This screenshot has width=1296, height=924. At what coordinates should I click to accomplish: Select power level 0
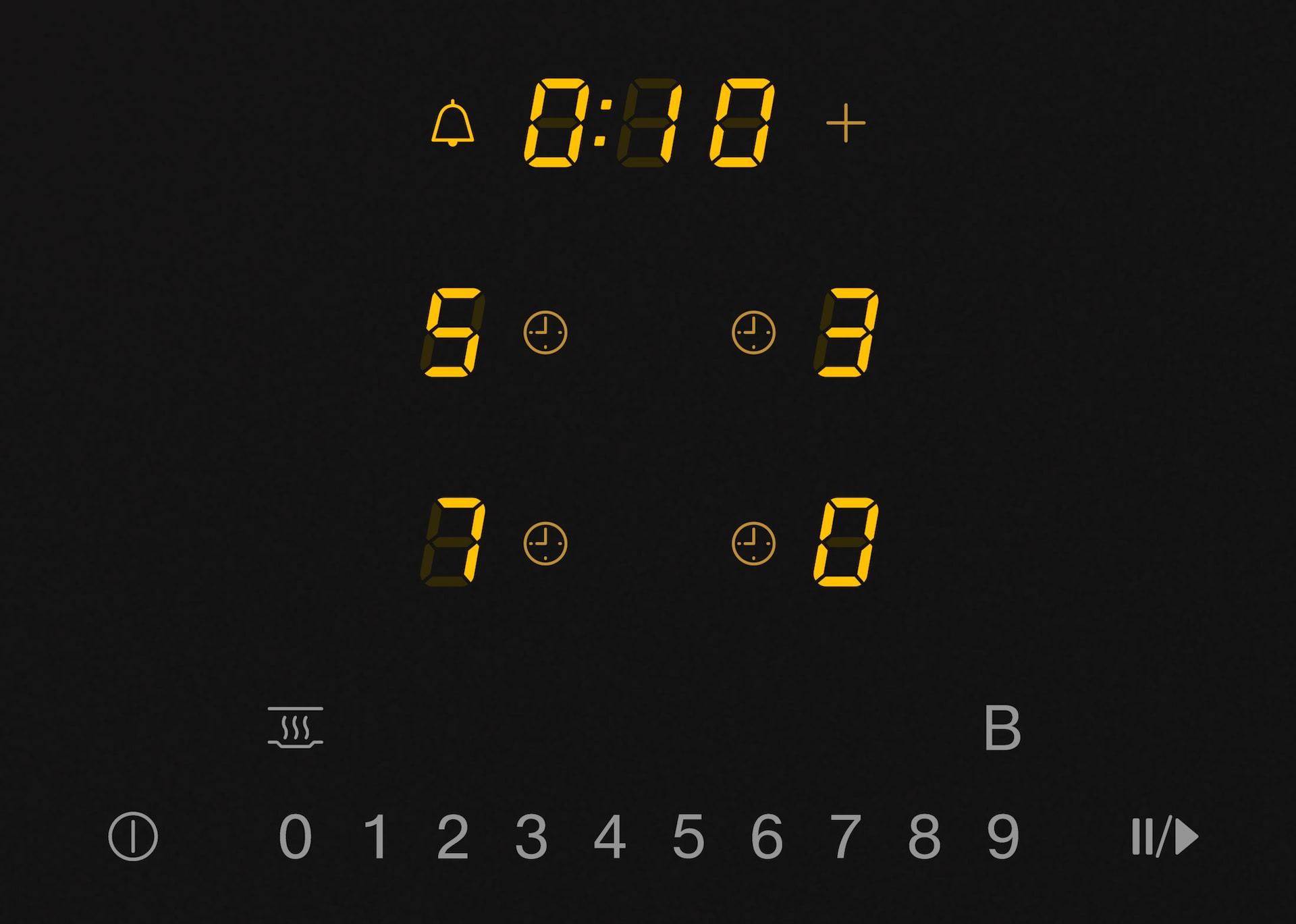click(x=295, y=837)
